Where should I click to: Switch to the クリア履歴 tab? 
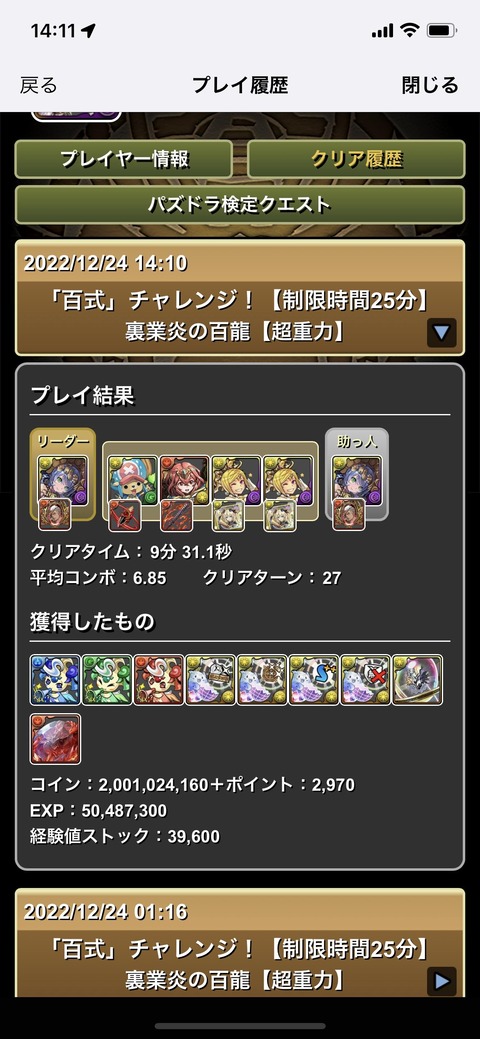[356, 159]
